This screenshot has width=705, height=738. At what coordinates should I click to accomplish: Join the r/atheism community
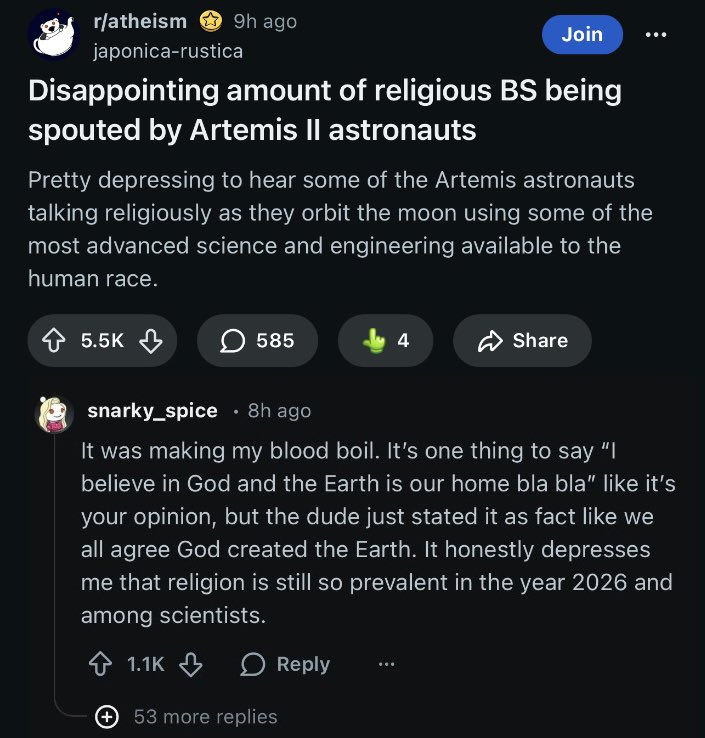click(581, 34)
